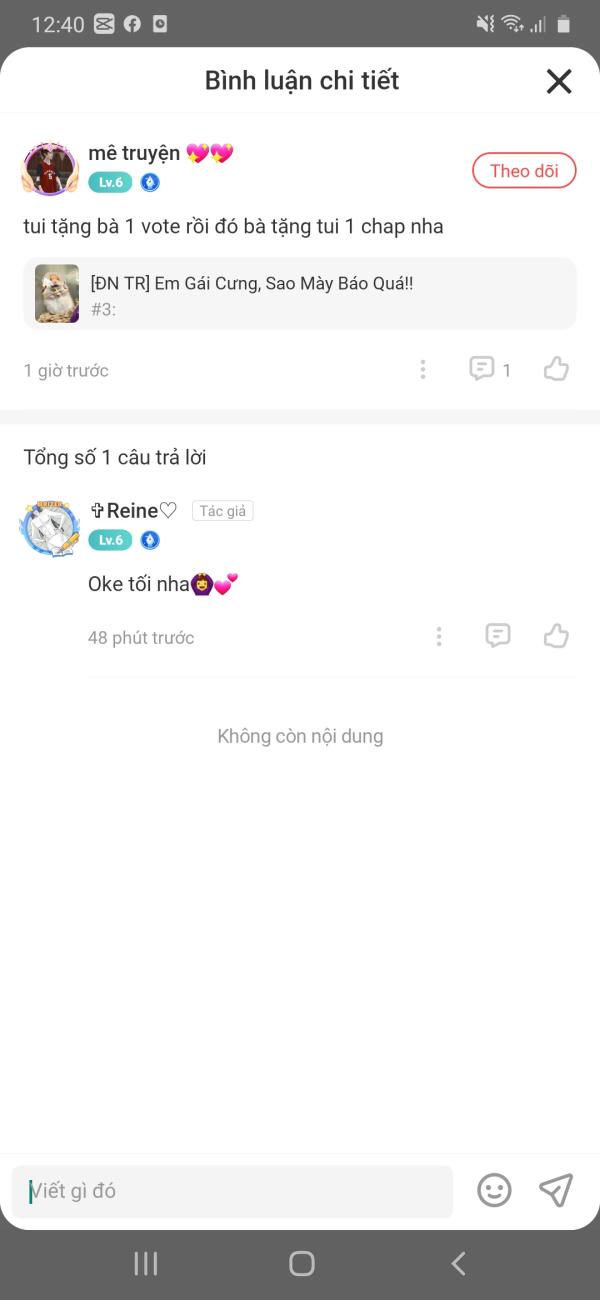
Task: Go back using system navigation bar
Action: tap(458, 1264)
